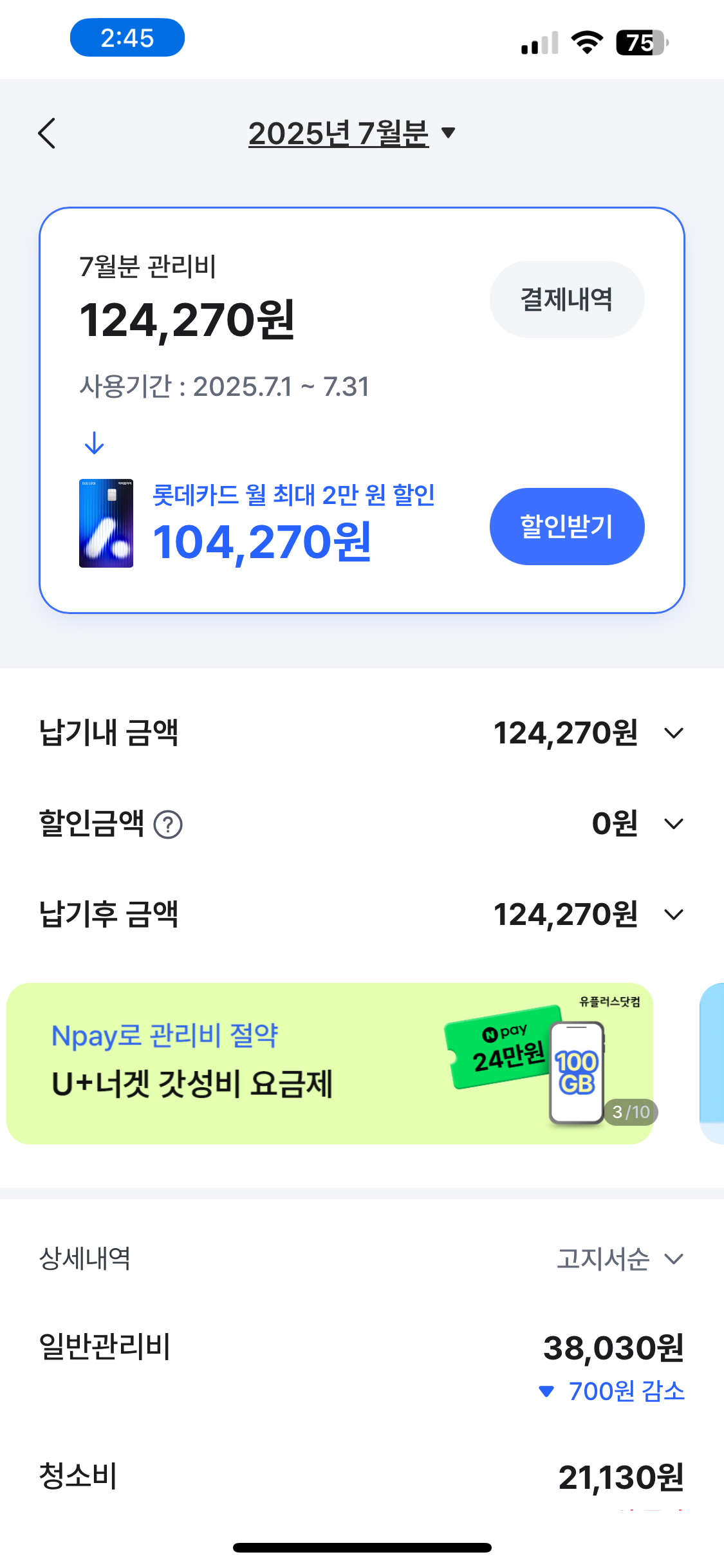Tap the 할인받기 discount button
The height and width of the screenshot is (1568, 724).
(566, 526)
